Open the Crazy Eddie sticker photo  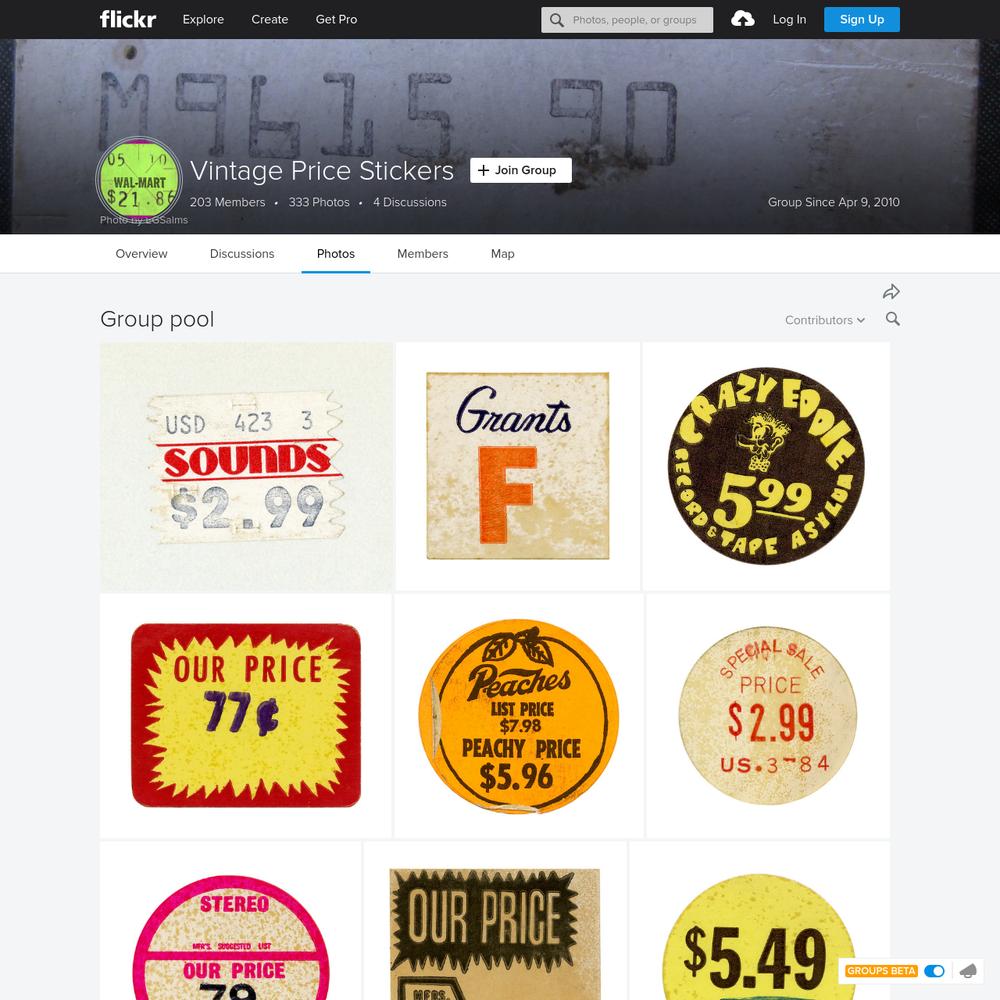(766, 466)
